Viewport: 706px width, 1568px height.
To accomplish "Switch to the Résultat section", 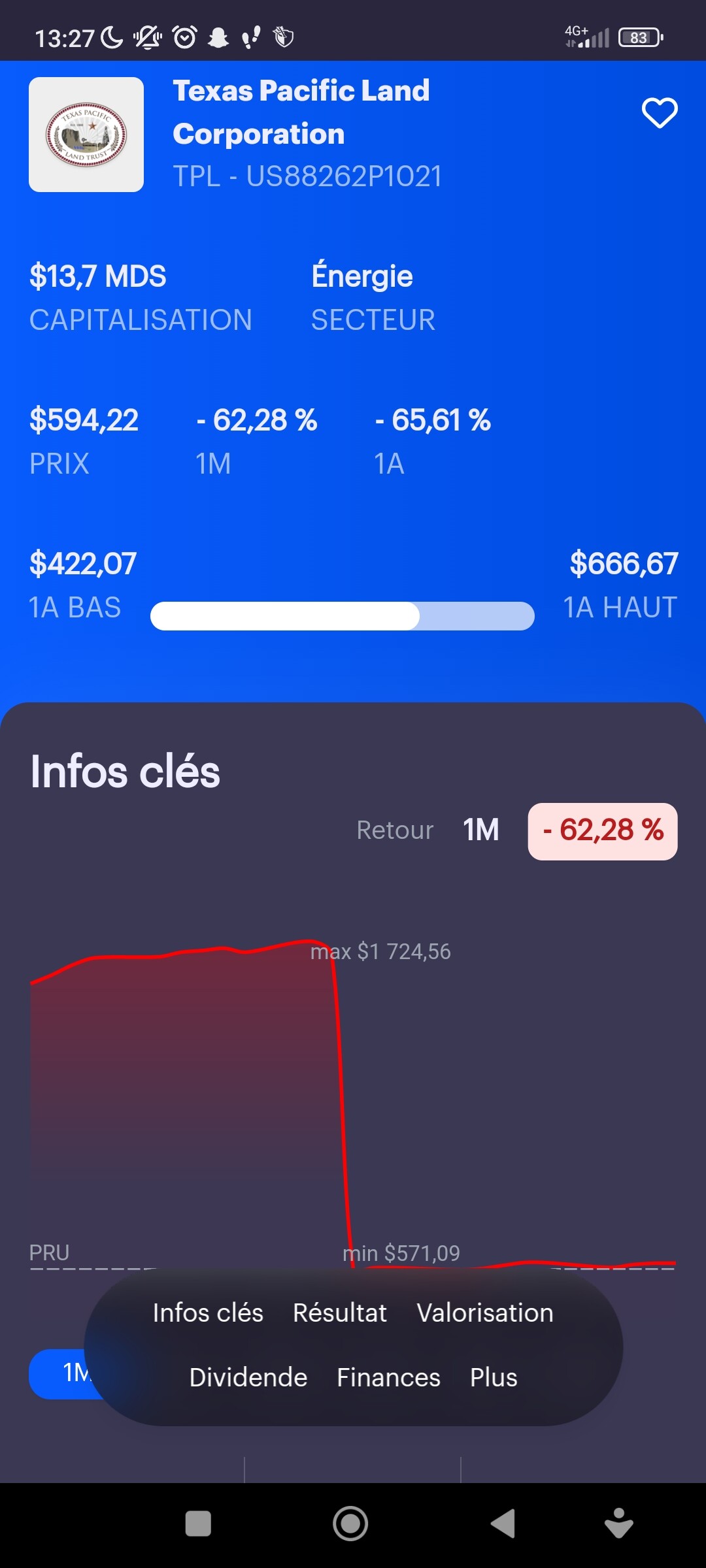I will (x=340, y=1313).
